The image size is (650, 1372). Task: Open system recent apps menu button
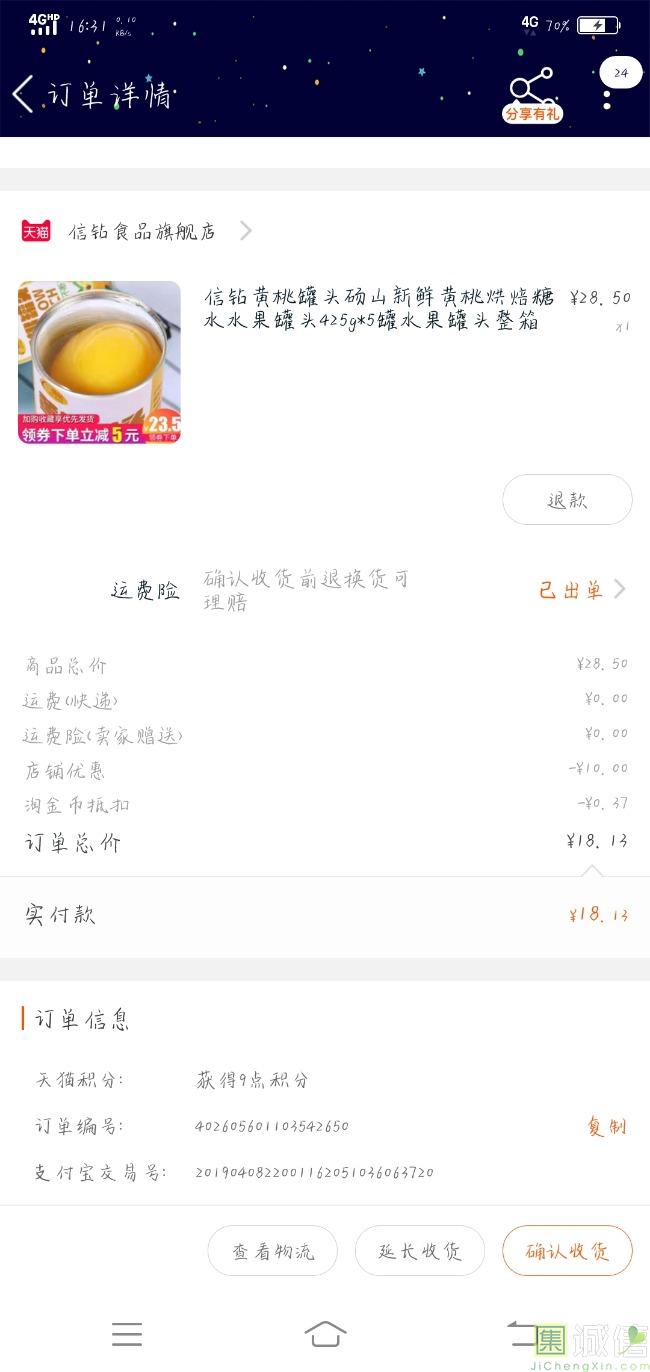pyautogui.click(x=127, y=1334)
